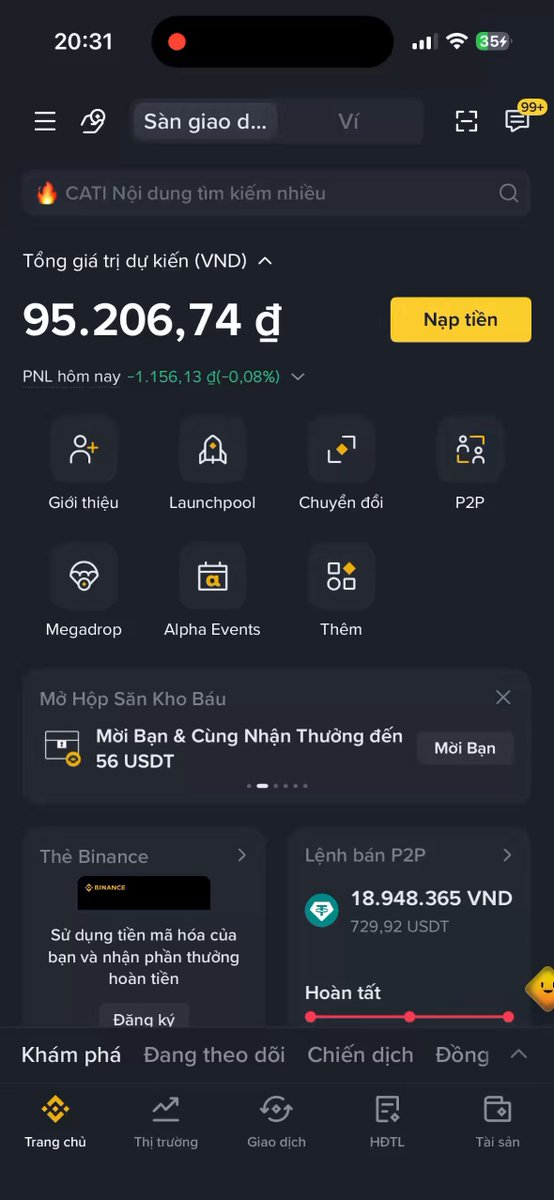554x1200 pixels.
Task: Open Megadrop
Action: (83, 592)
